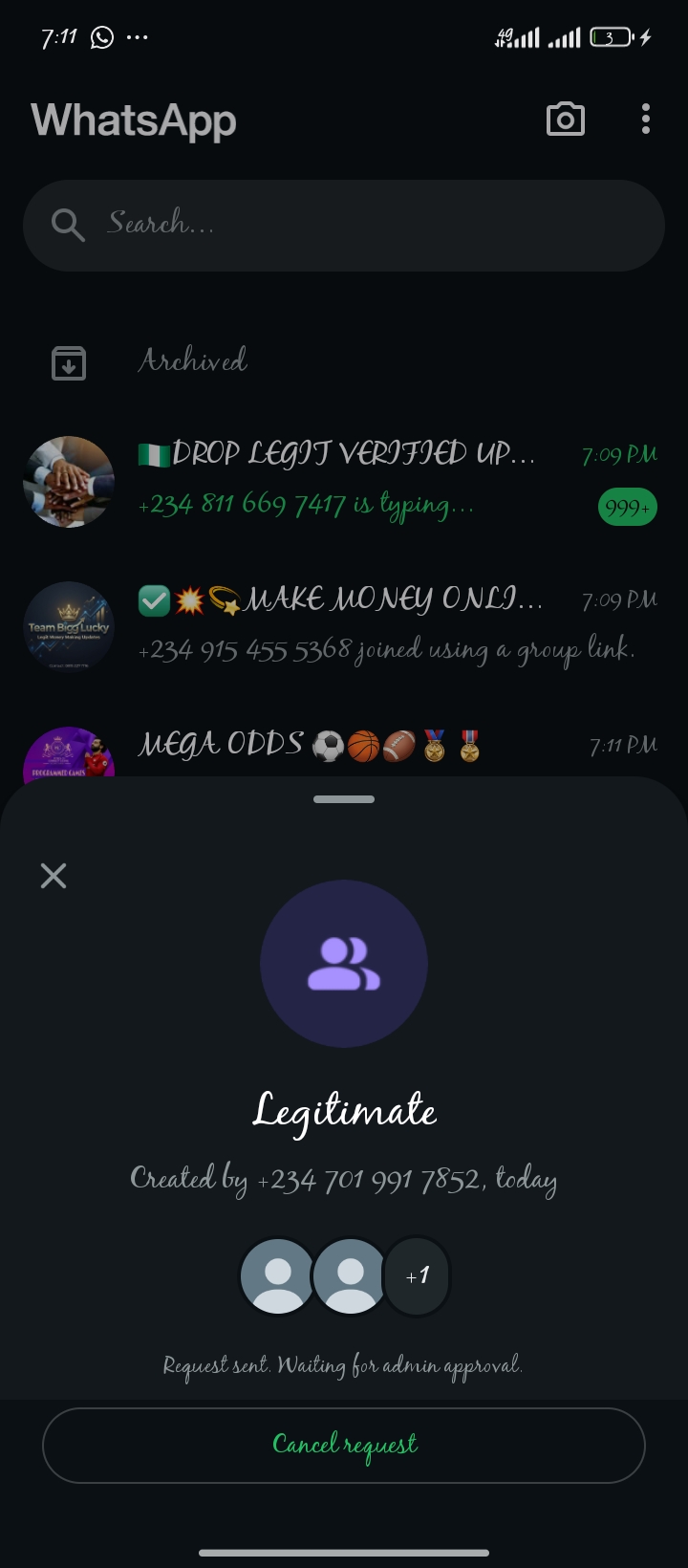This screenshot has height=1568, width=688.
Task: Open the three-dot overflow menu
Action: click(646, 120)
